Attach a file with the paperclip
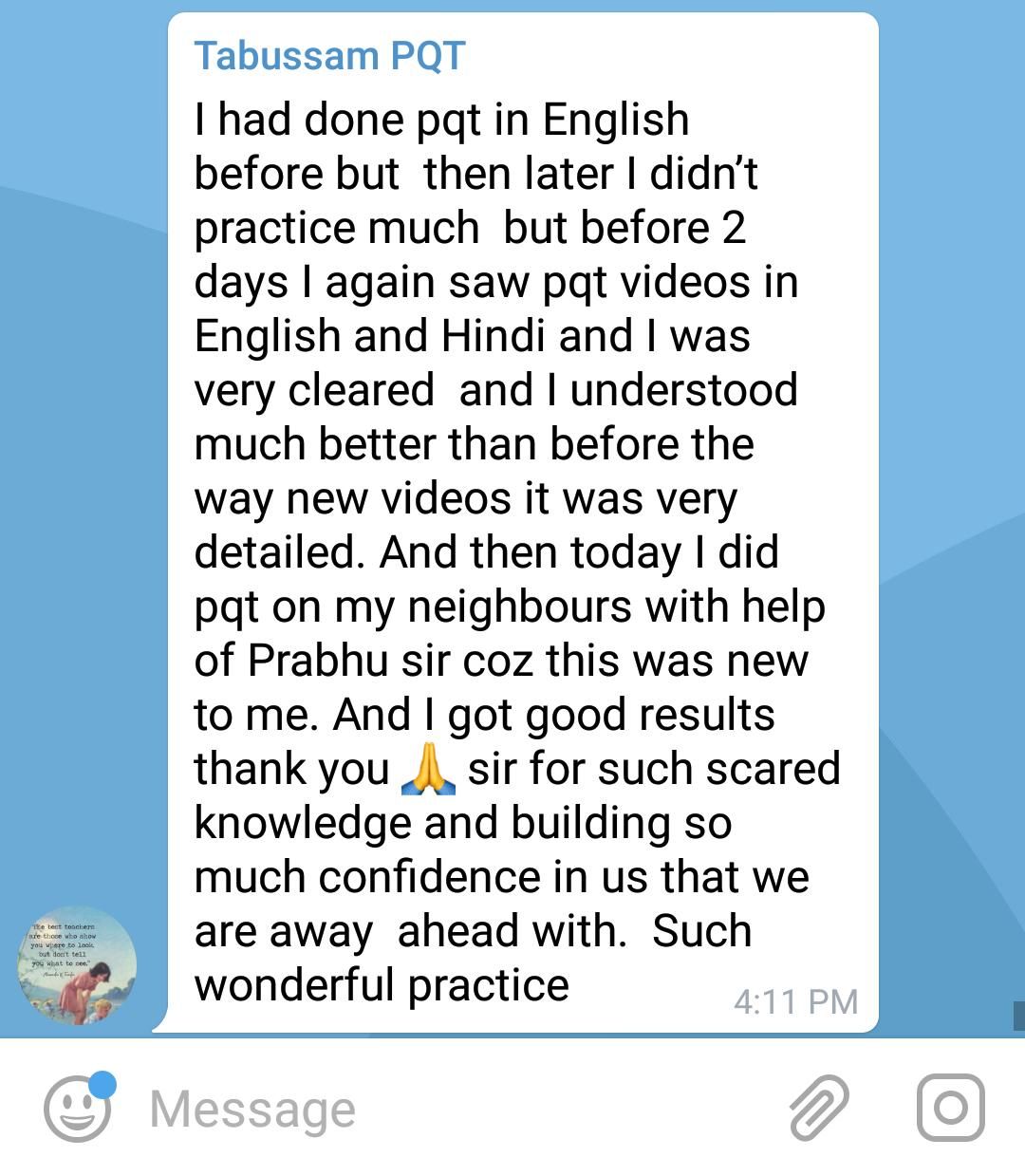 pos(819,1108)
